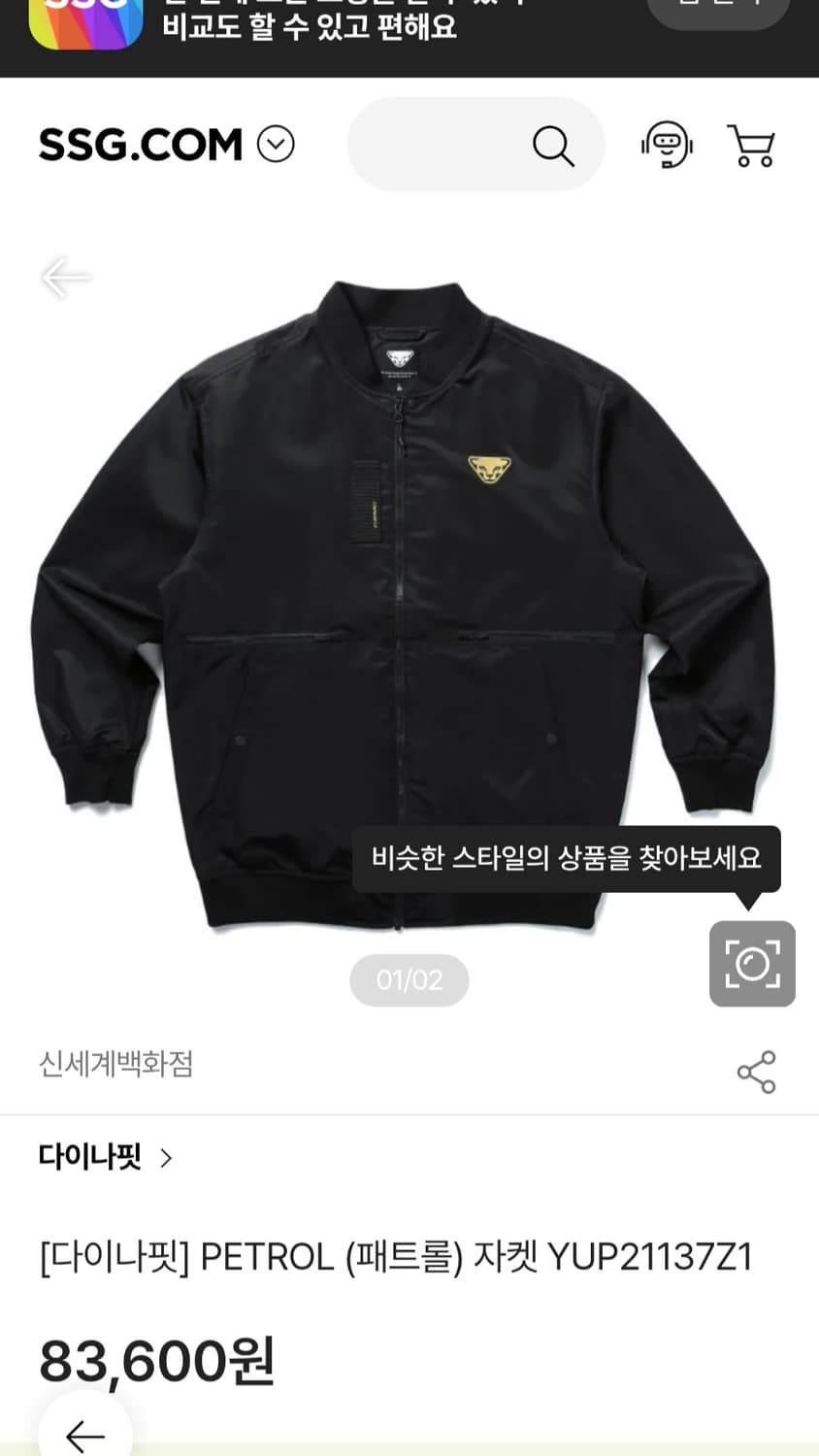Launch image search with the camera icon
This screenshot has height=1456, width=819.
tap(752, 963)
